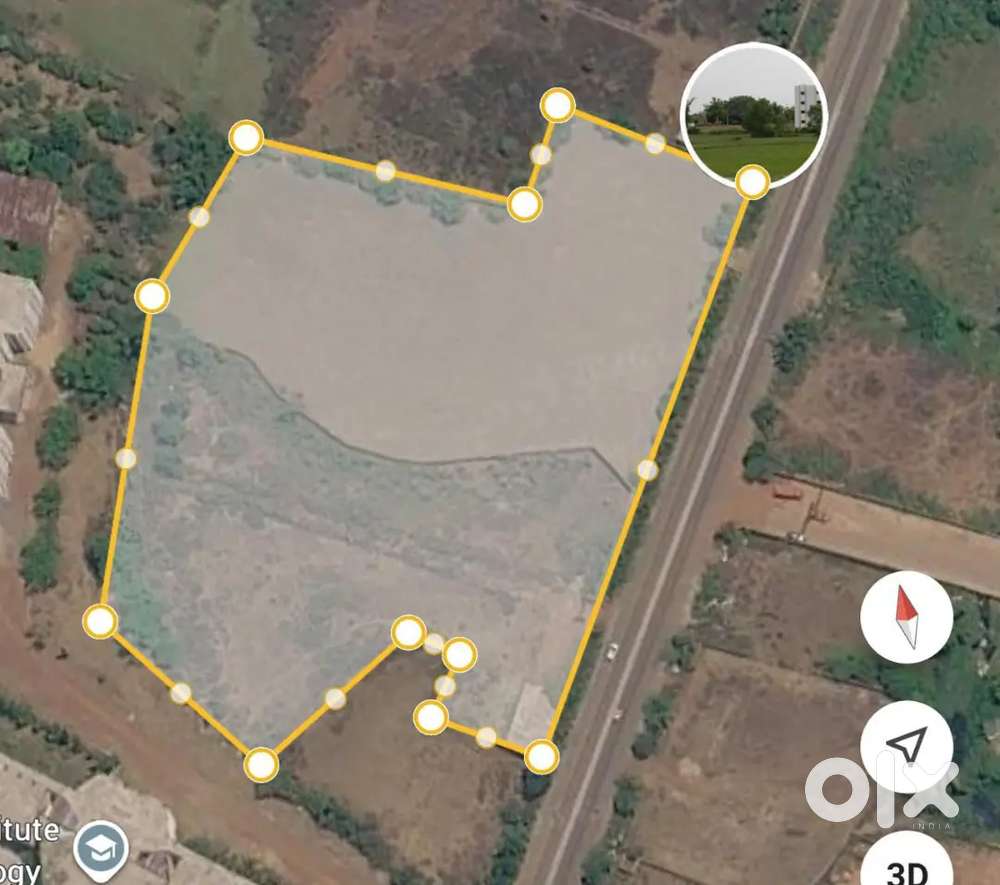Switch to 3D view

coord(906,861)
